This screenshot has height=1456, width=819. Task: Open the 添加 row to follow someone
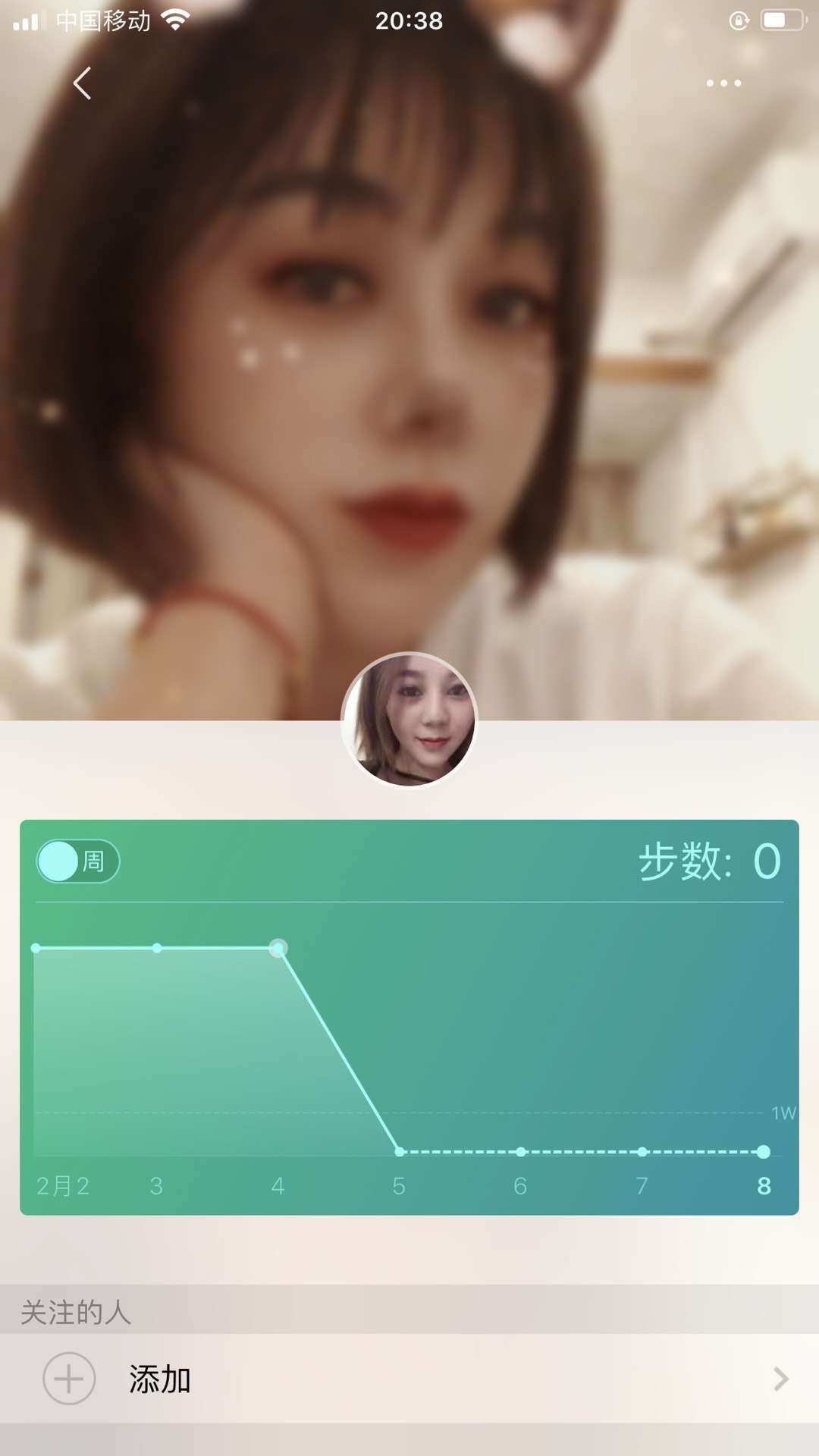[409, 1379]
